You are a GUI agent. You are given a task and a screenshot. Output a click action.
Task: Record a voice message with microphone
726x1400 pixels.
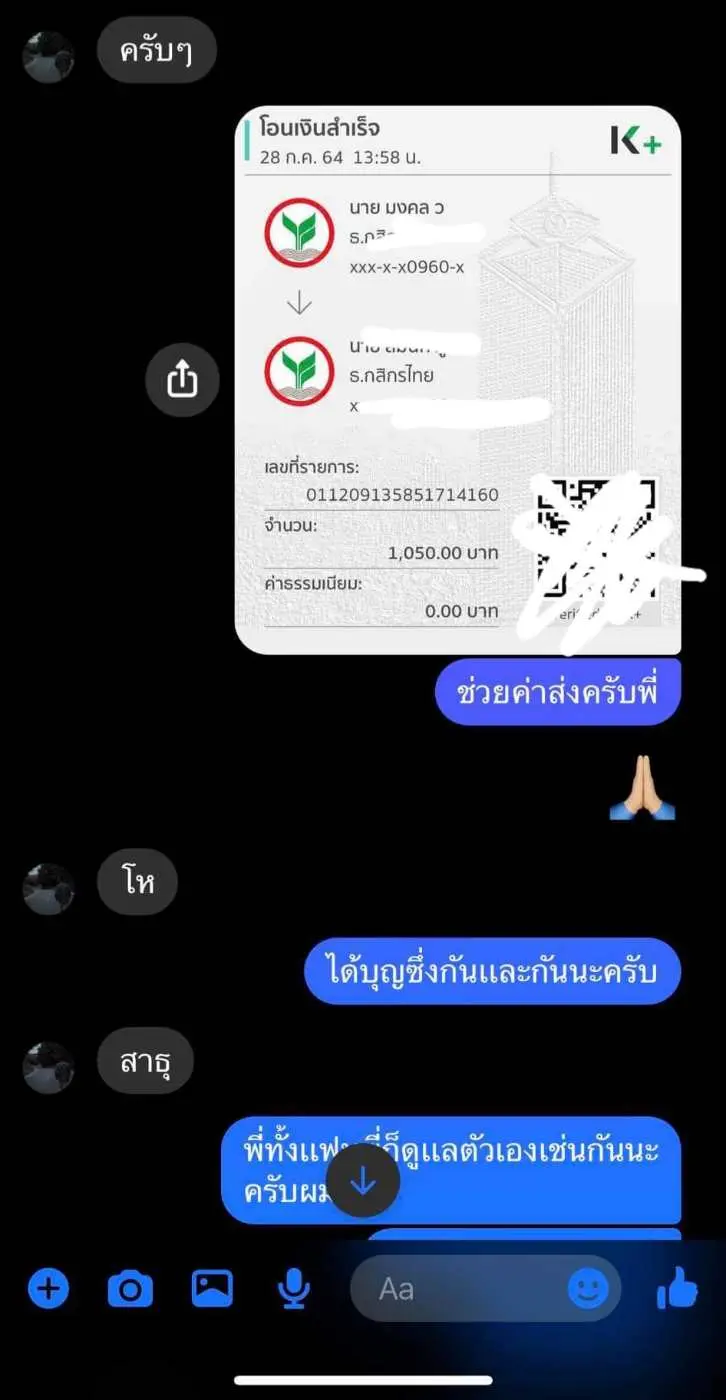(x=293, y=1289)
